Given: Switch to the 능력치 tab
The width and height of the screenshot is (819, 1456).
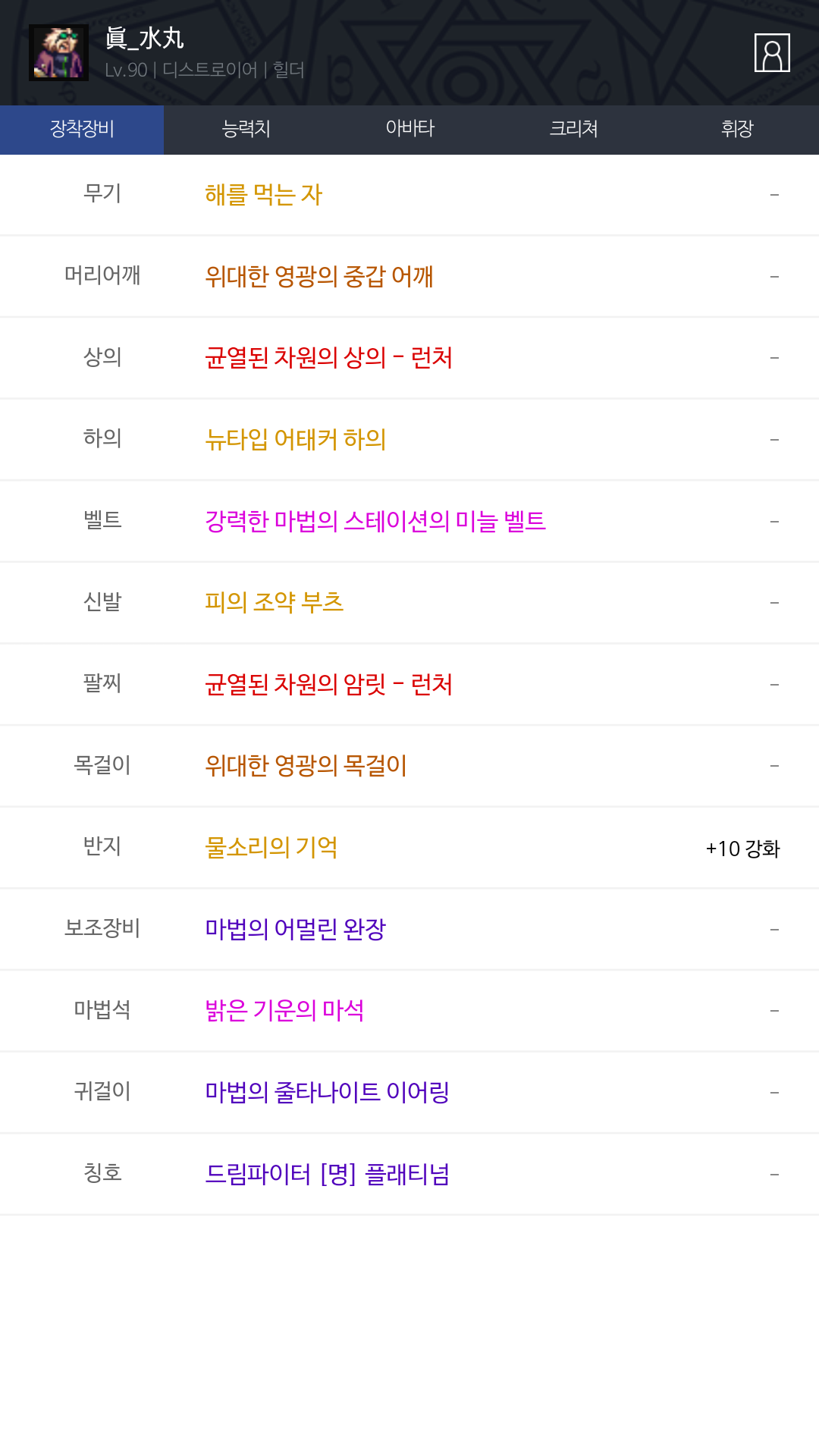Looking at the screenshot, I should coord(246,129).
